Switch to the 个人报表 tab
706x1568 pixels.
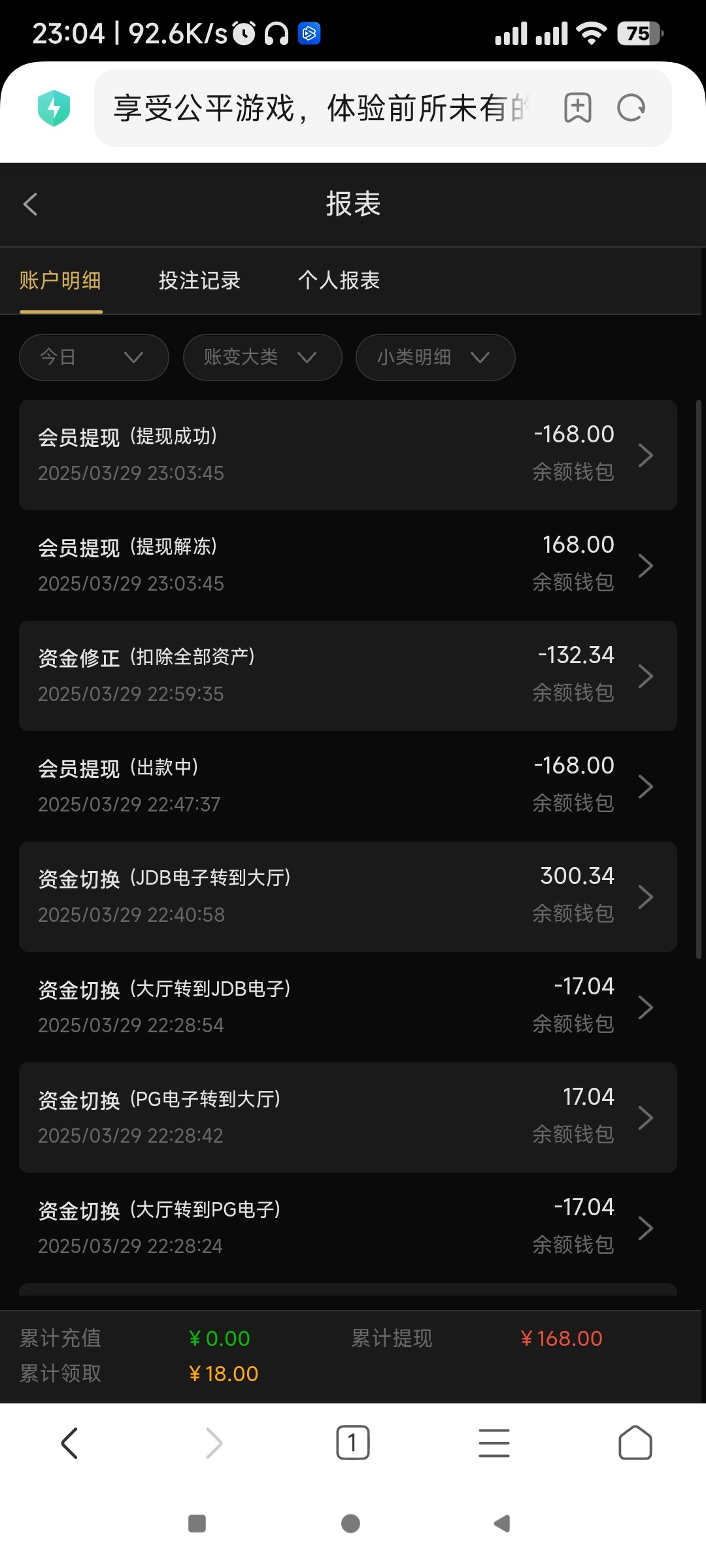339,281
